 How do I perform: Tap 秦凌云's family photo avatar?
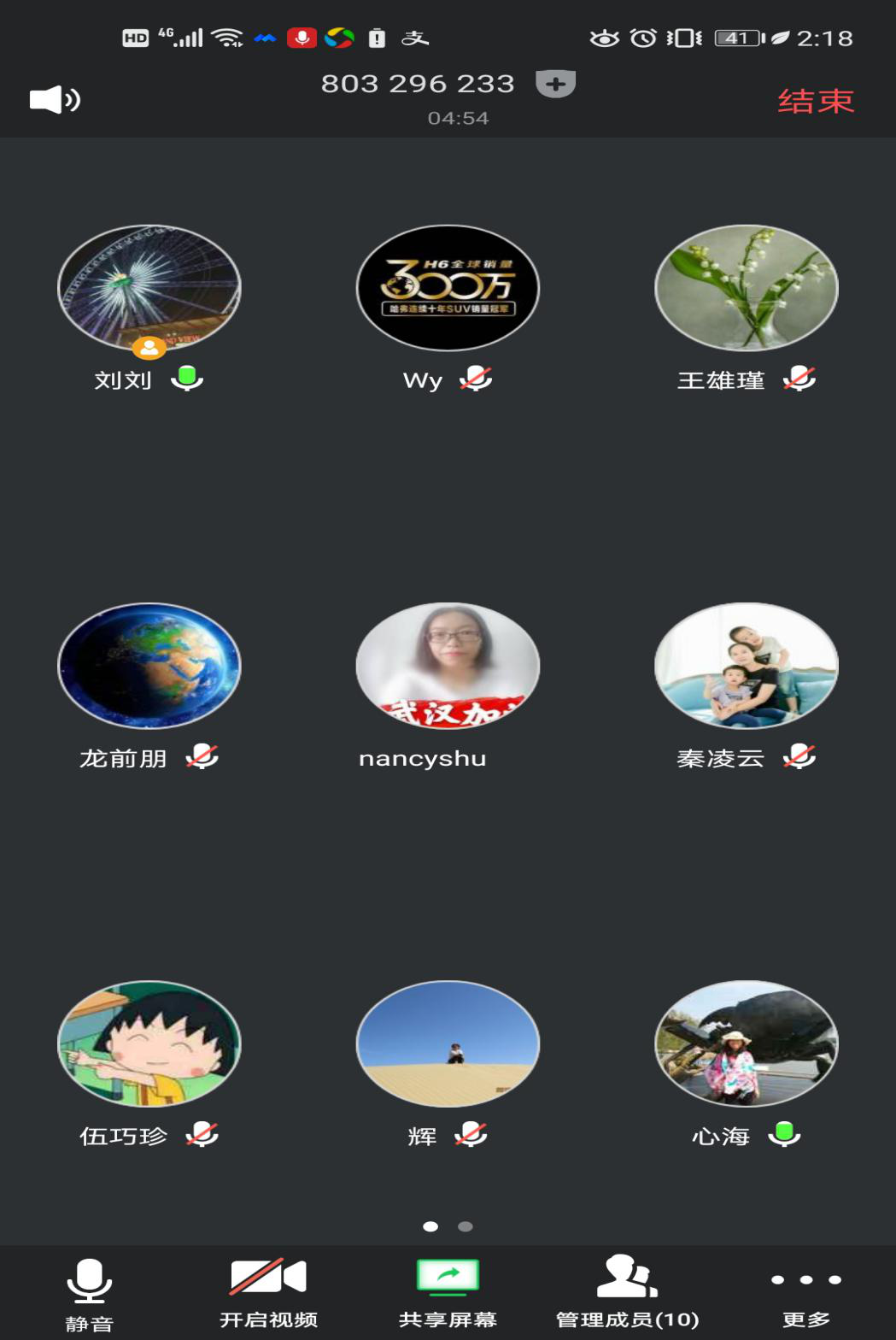tap(746, 666)
